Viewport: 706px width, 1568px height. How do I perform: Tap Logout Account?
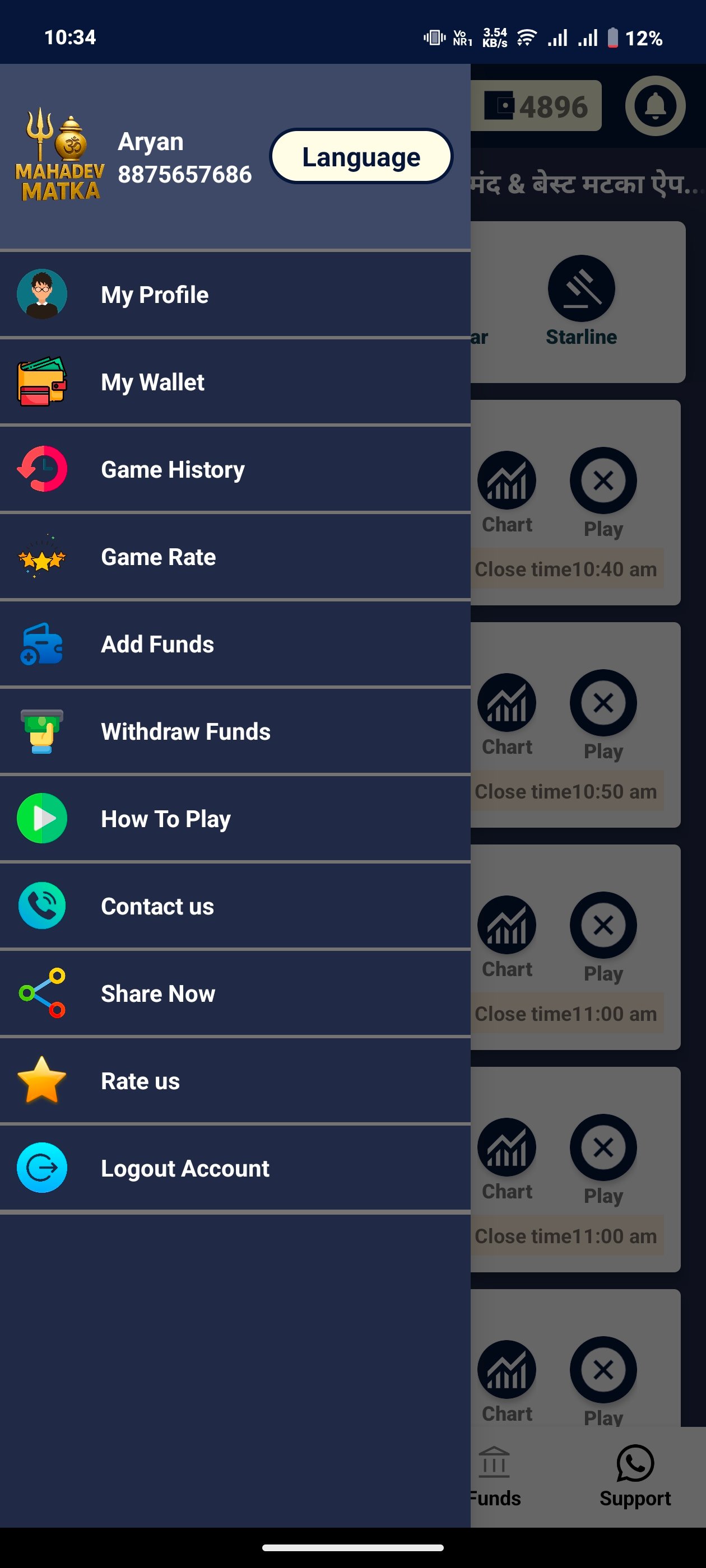tap(235, 1168)
